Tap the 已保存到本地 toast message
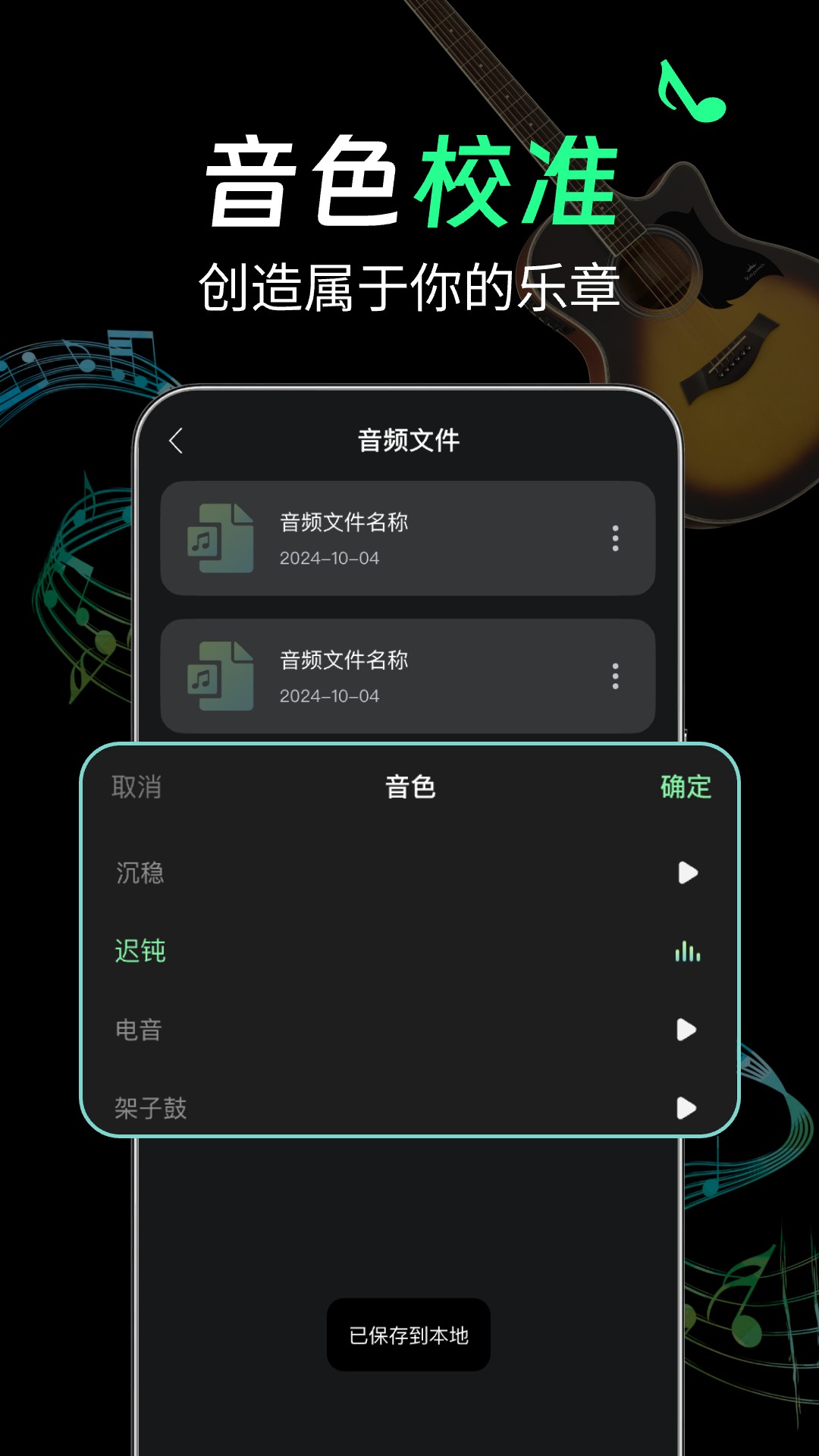This screenshot has height=1456, width=819. click(x=408, y=1336)
